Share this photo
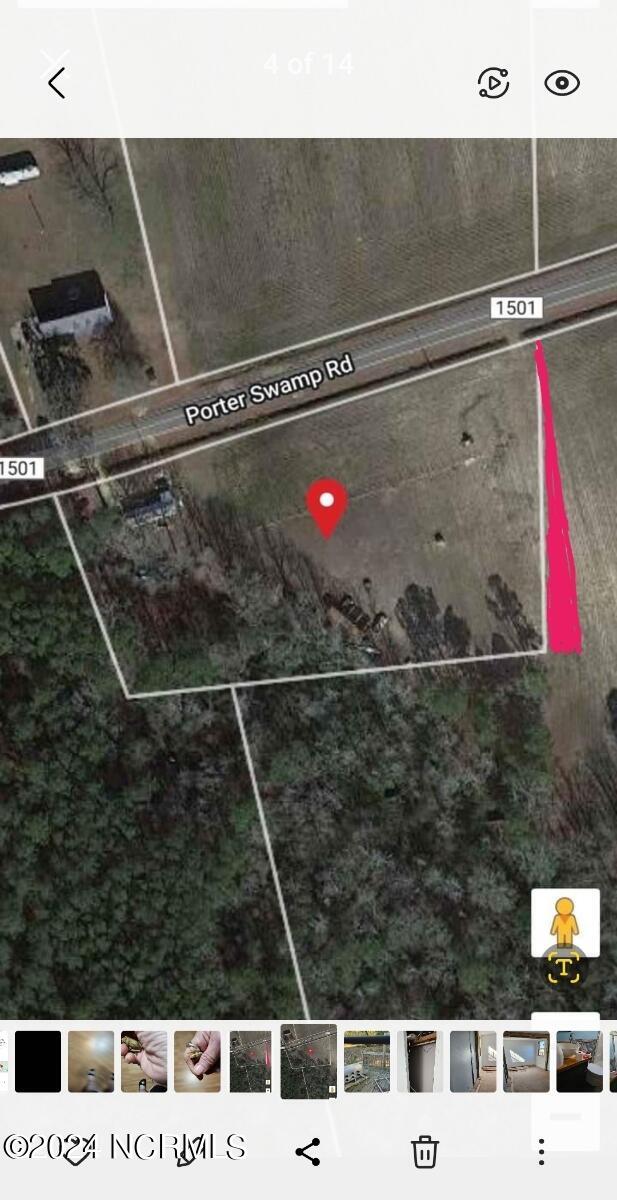The width and height of the screenshot is (617, 1200). click(x=308, y=1152)
